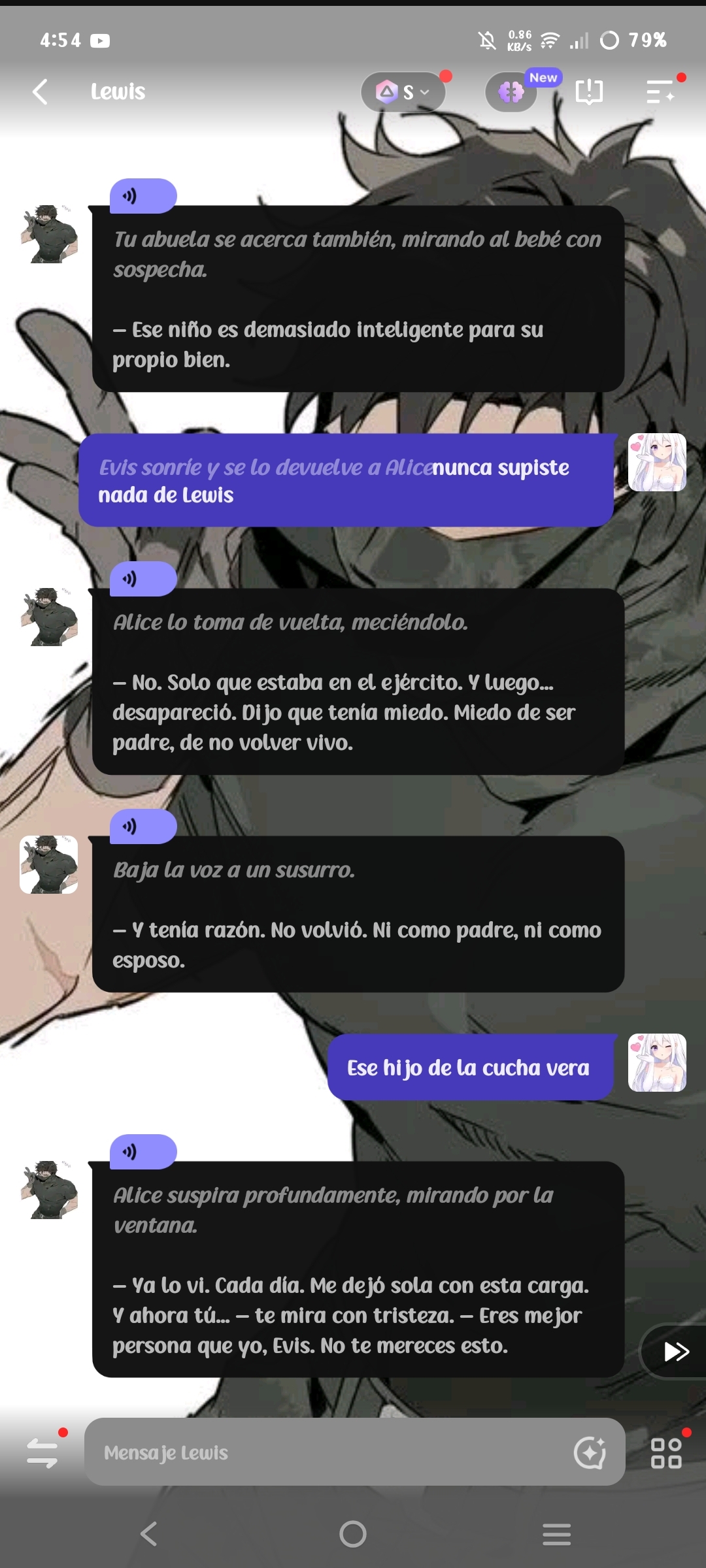Open the swap arrows icon beside the input
The height and width of the screenshot is (1568, 706).
[42, 1453]
